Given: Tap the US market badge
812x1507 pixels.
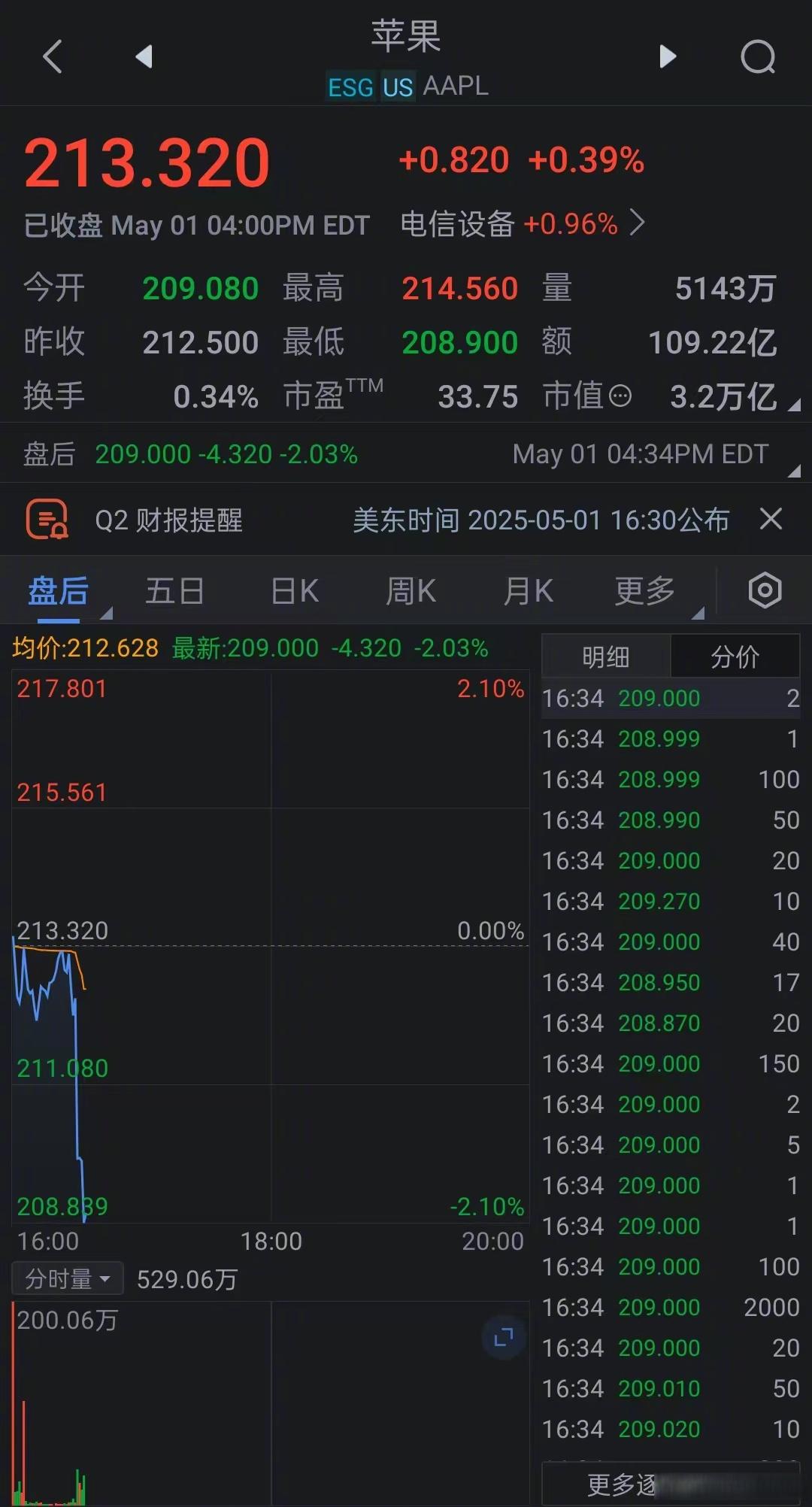Looking at the screenshot, I should [x=398, y=88].
